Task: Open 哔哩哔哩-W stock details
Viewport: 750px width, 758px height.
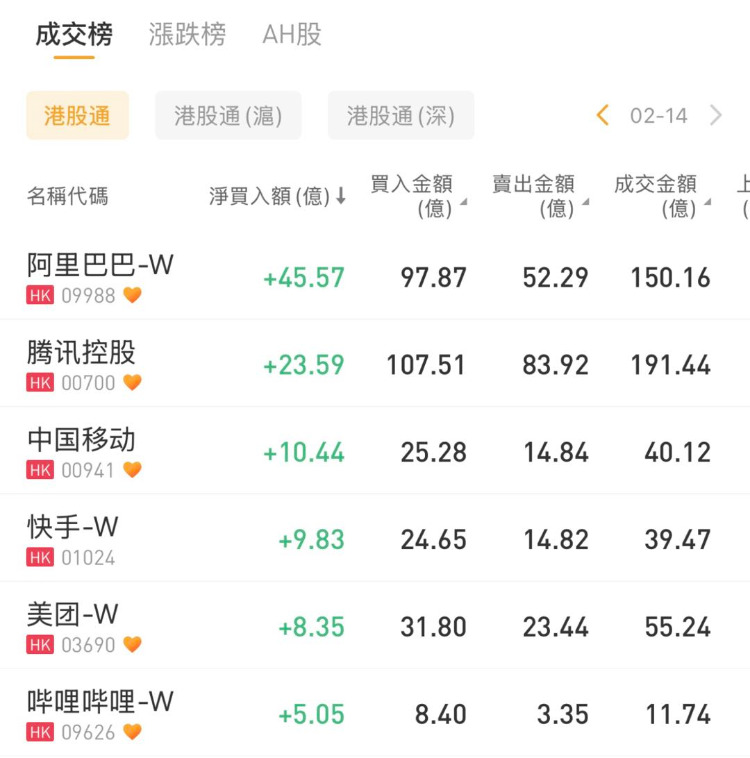Action: (100, 714)
